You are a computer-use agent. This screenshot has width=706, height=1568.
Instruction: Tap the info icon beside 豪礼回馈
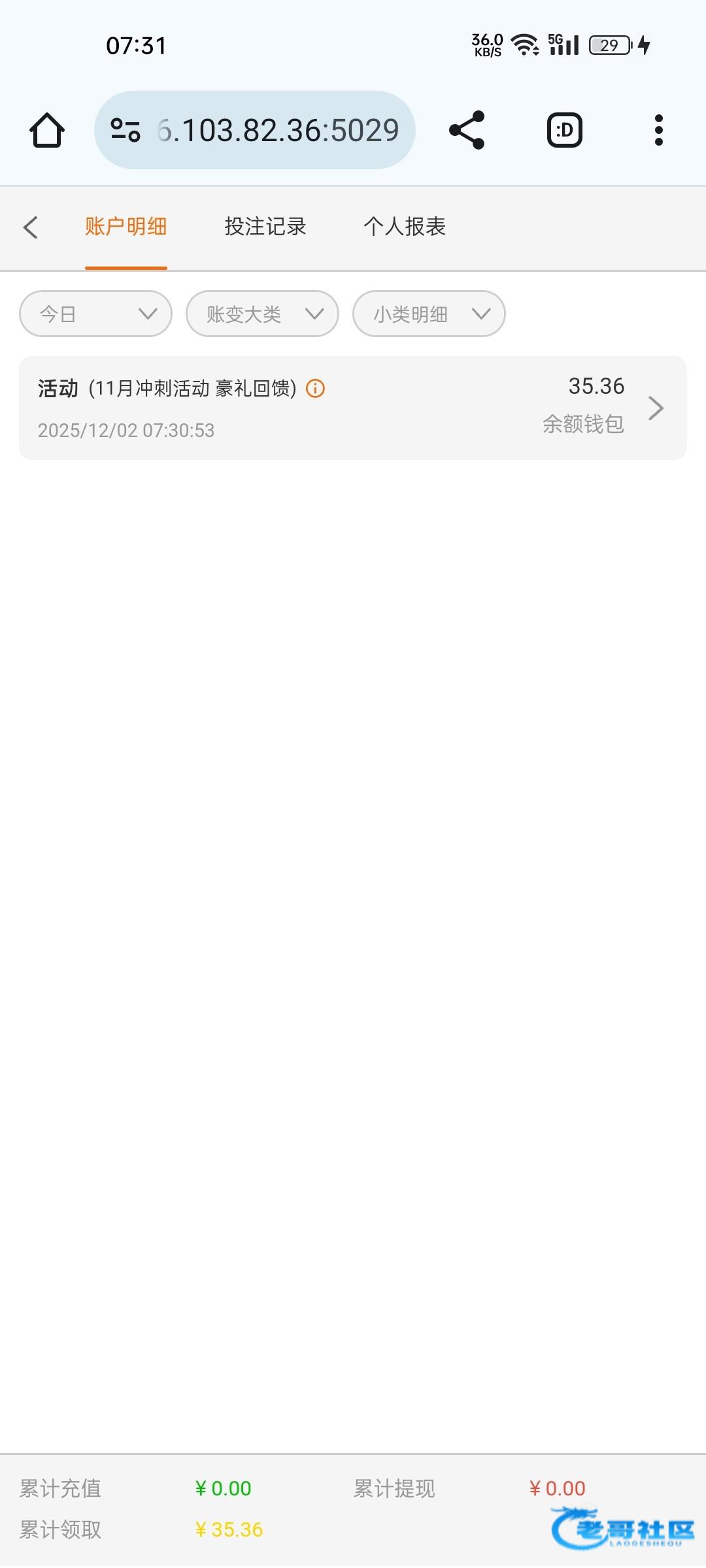pos(316,389)
